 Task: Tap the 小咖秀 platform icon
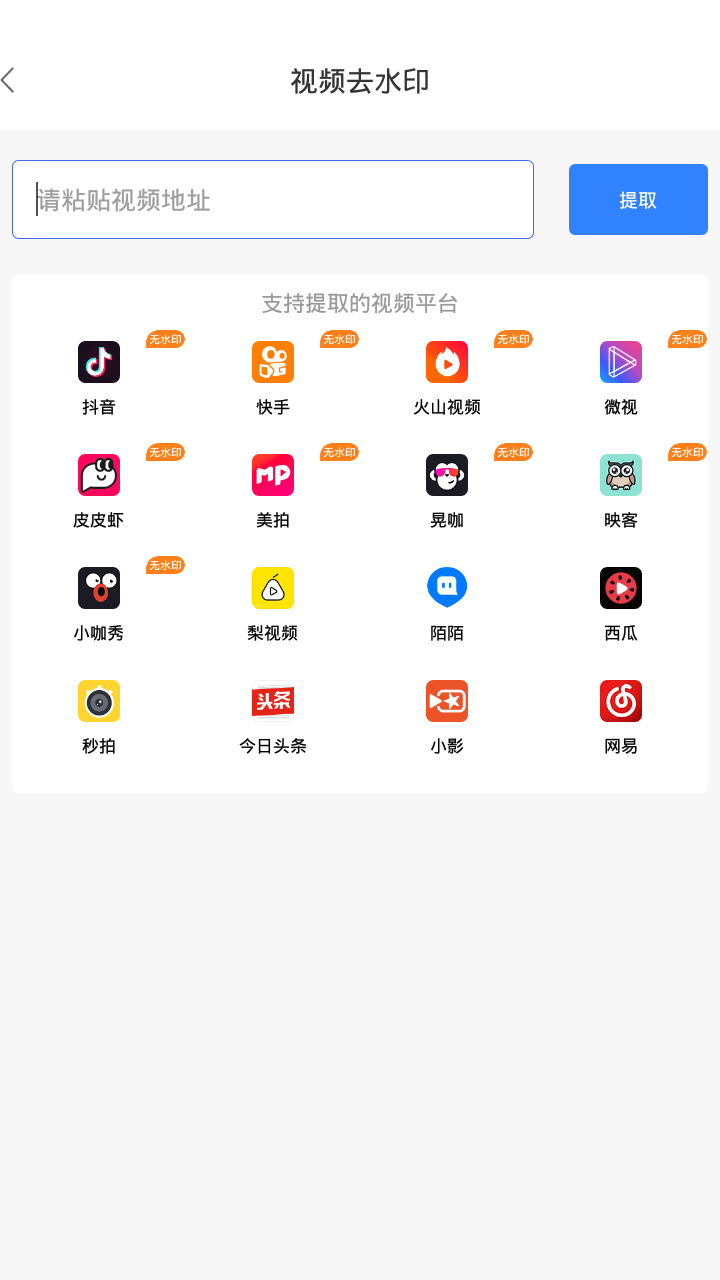(99, 588)
